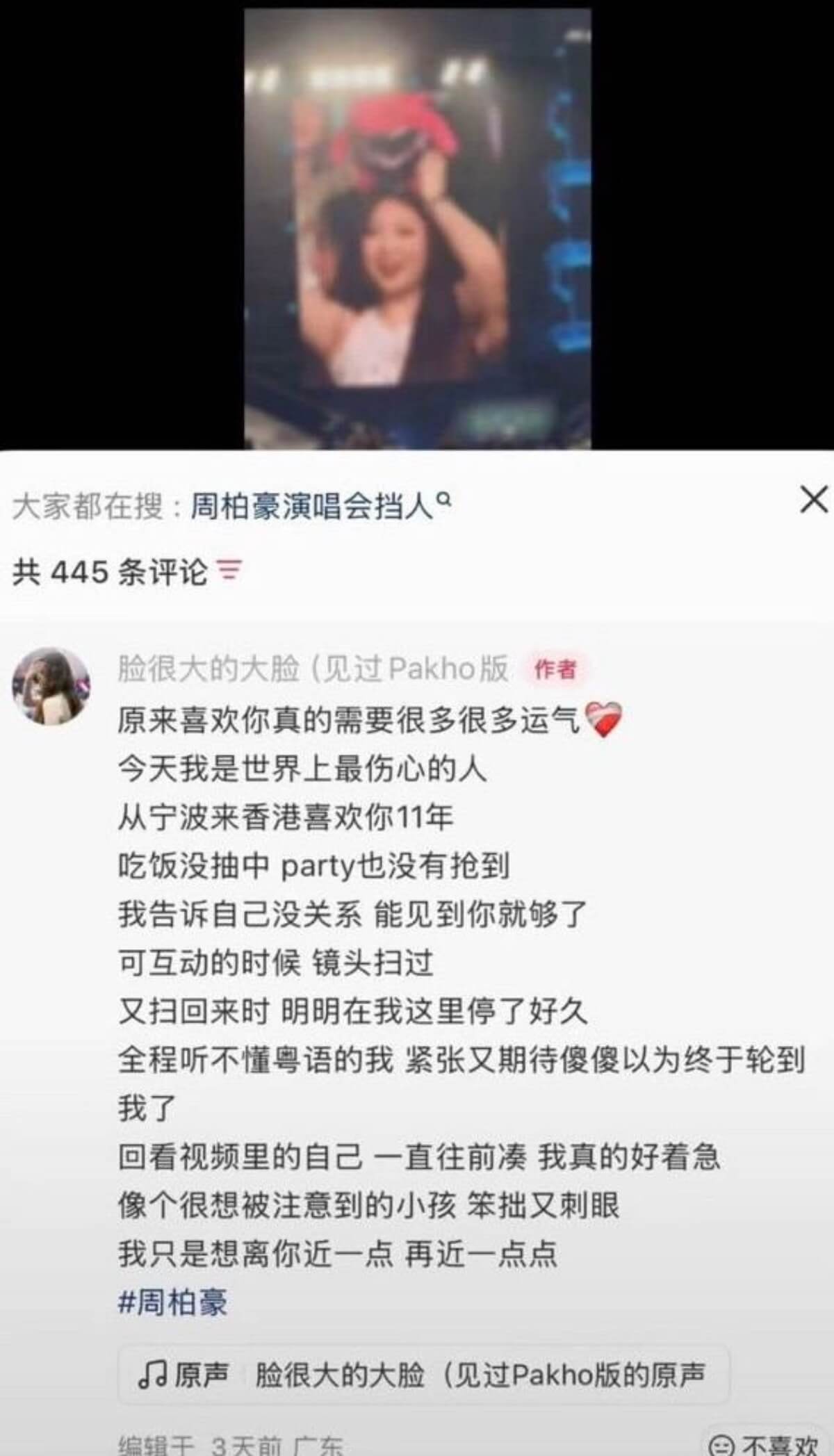Close the comments panel
The image size is (834, 1456).
tap(813, 500)
